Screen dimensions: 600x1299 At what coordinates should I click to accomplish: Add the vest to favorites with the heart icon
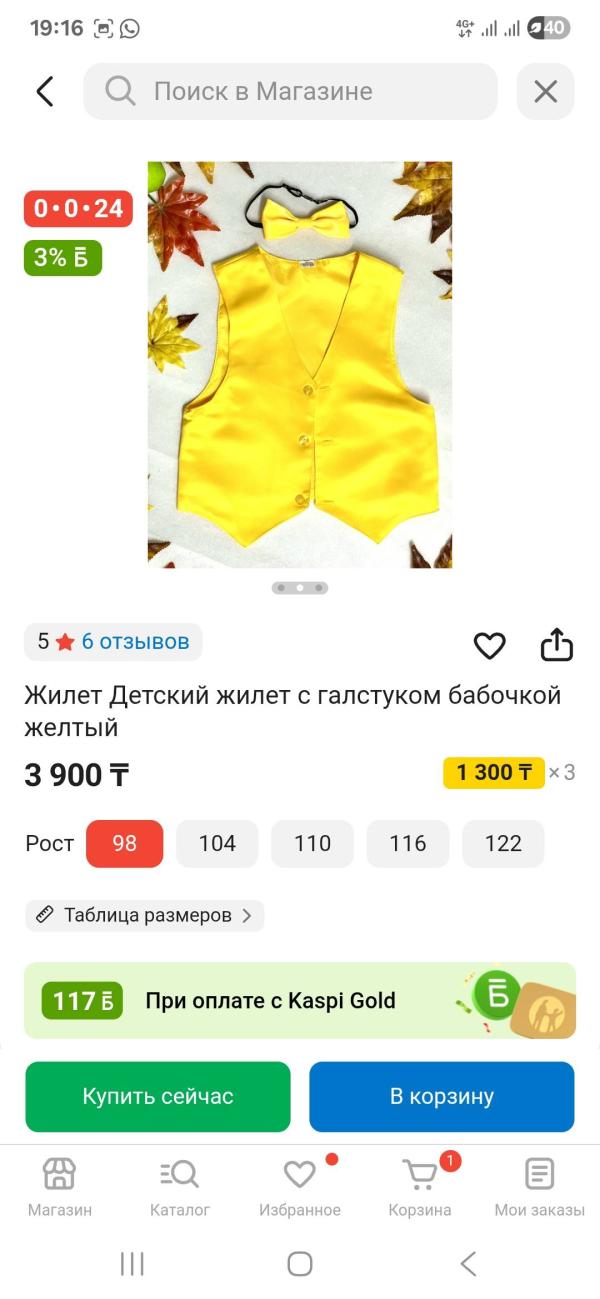[489, 646]
